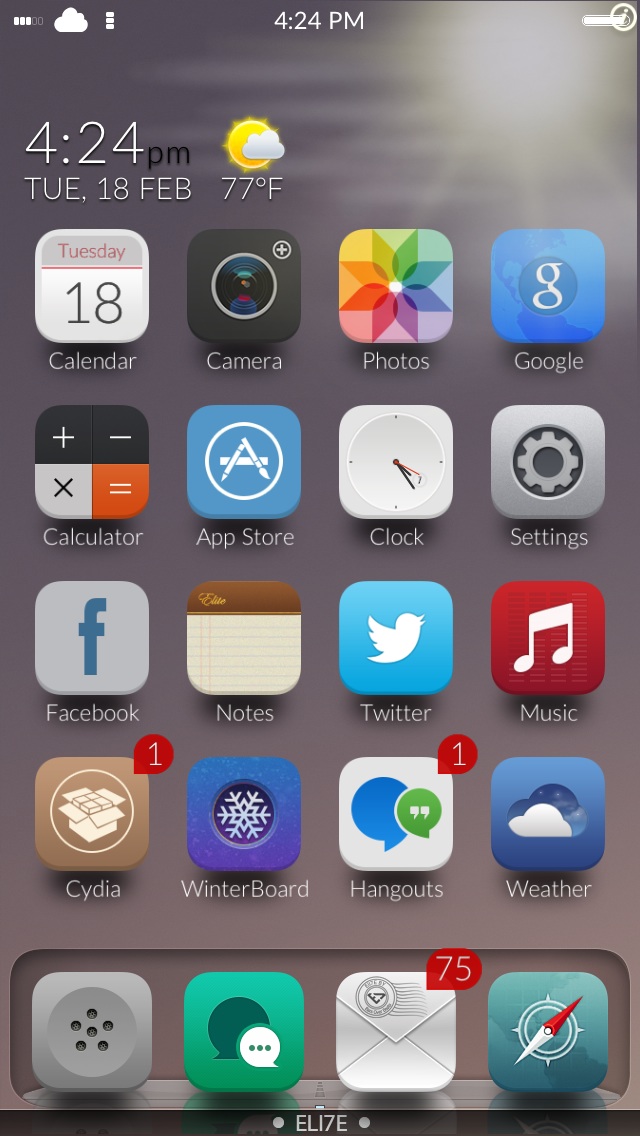Open the phone dialer in the dock
The width and height of the screenshot is (640, 1136).
tap(92, 1031)
